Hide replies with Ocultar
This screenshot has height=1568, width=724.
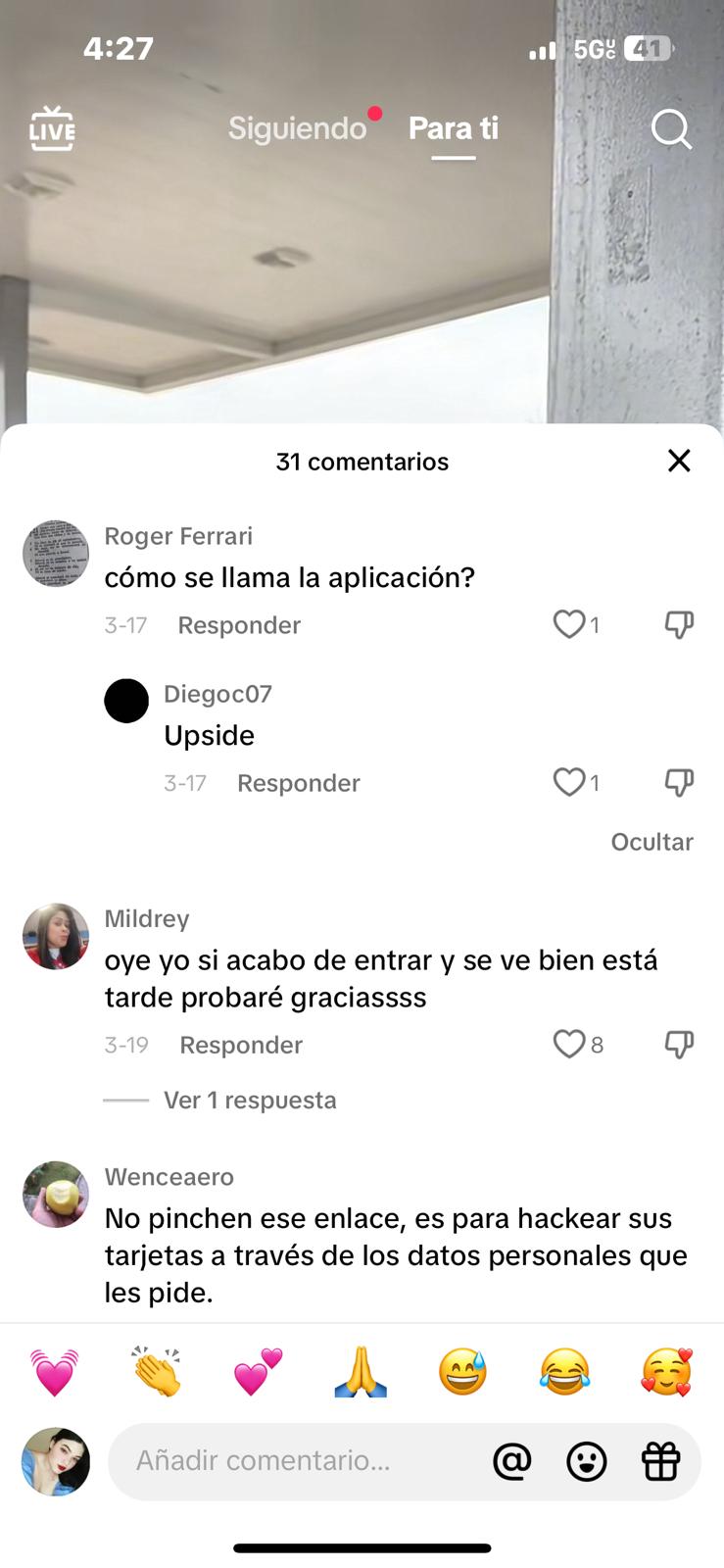(652, 842)
